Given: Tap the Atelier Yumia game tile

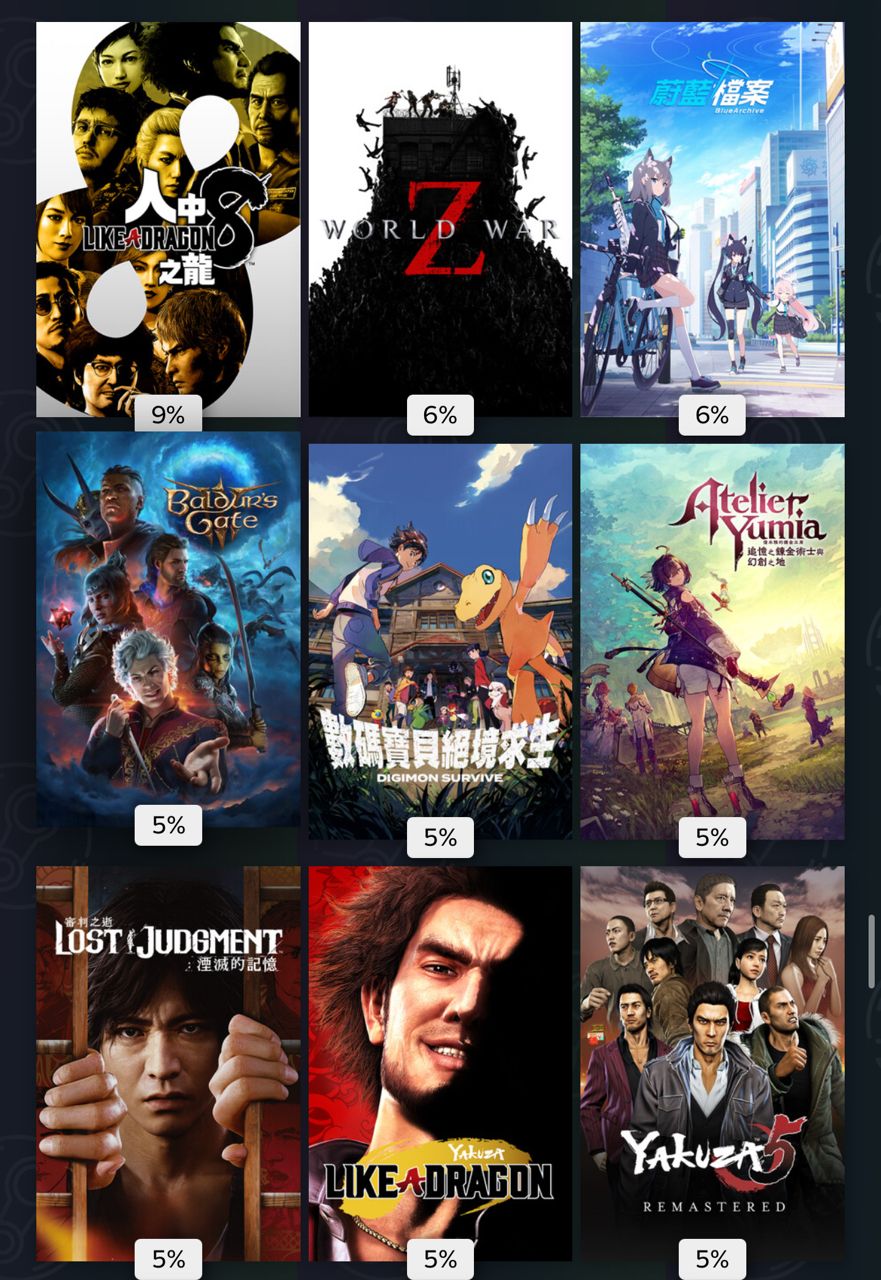Looking at the screenshot, I should [712, 640].
